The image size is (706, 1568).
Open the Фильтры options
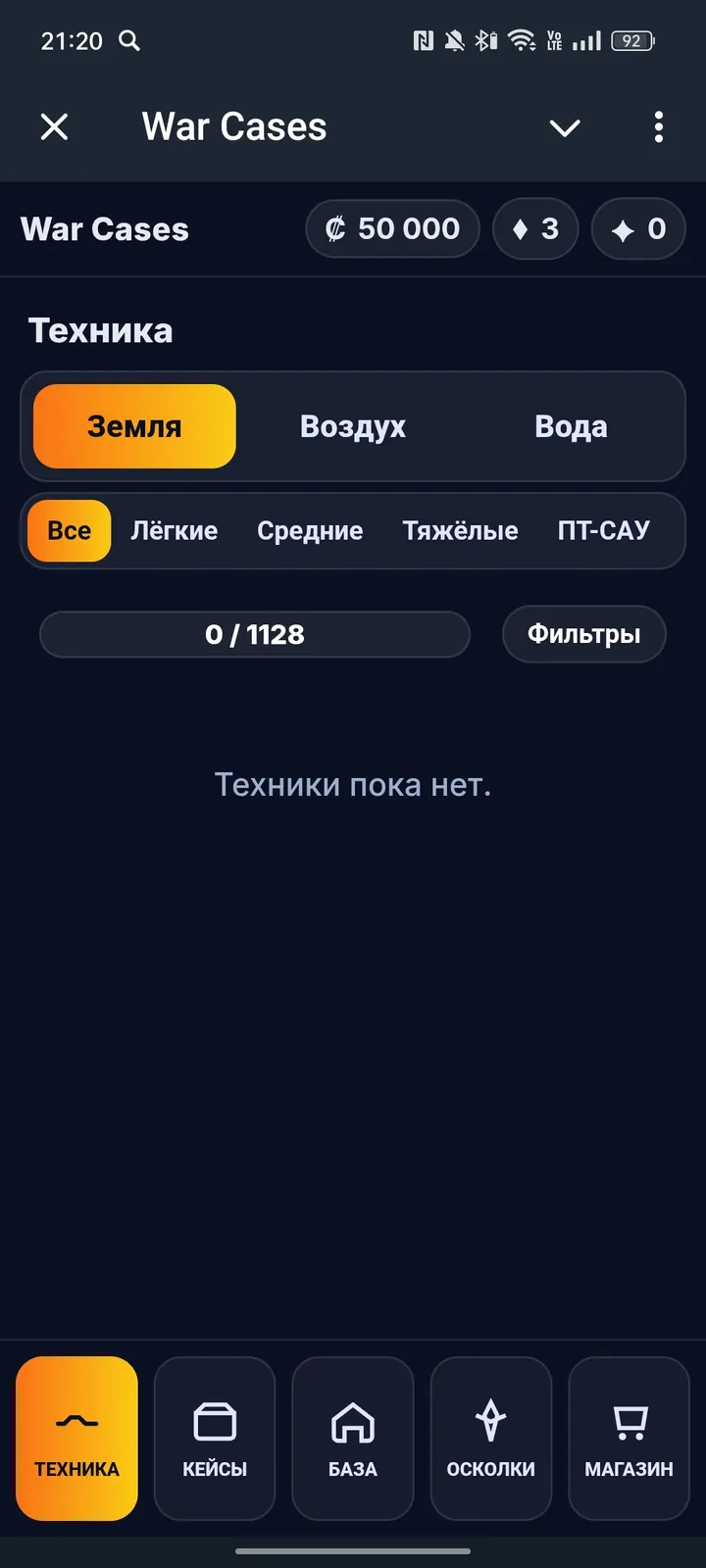[583, 634]
